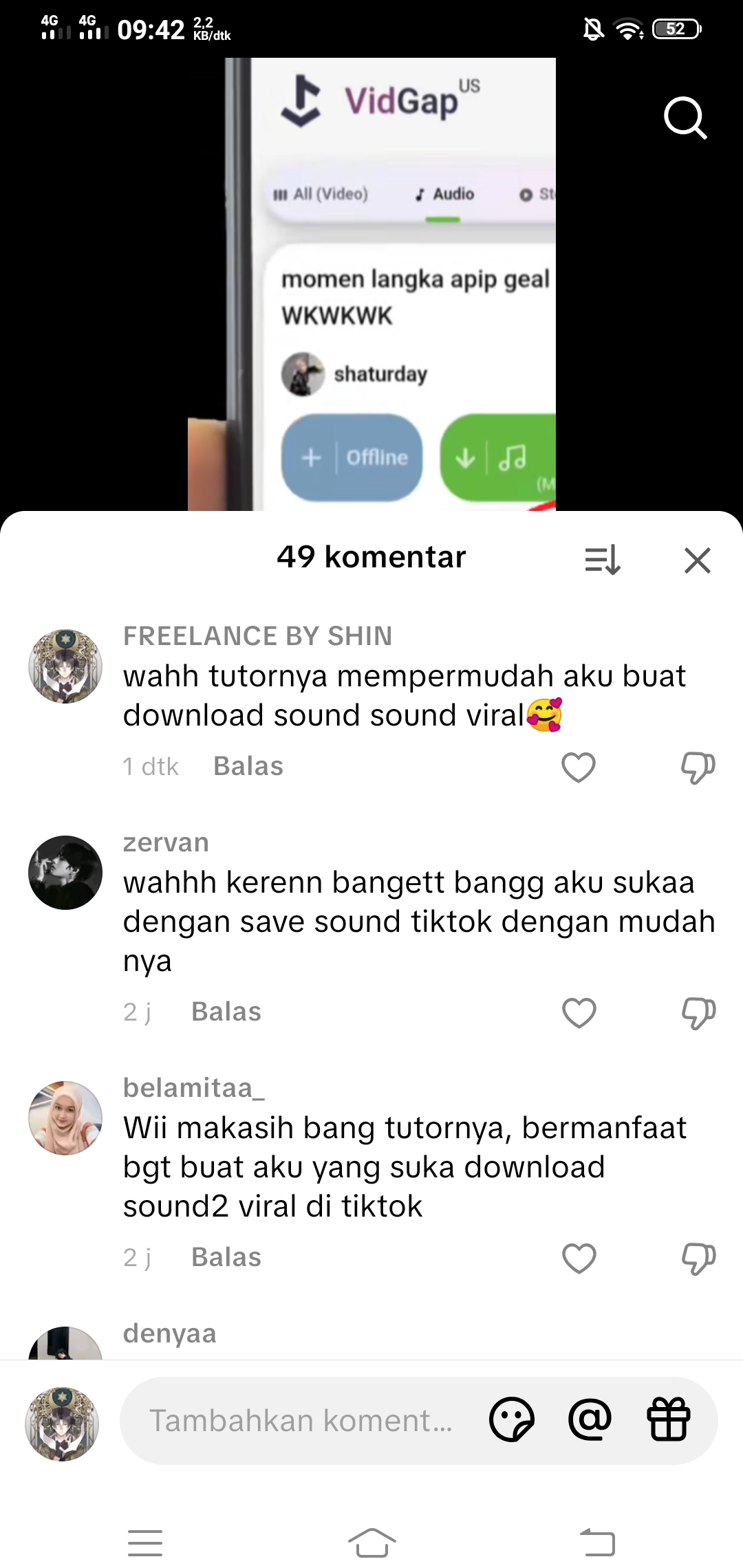743x1568 pixels.
Task: Dislike belamitaa_'s comment
Action: 698,1258
